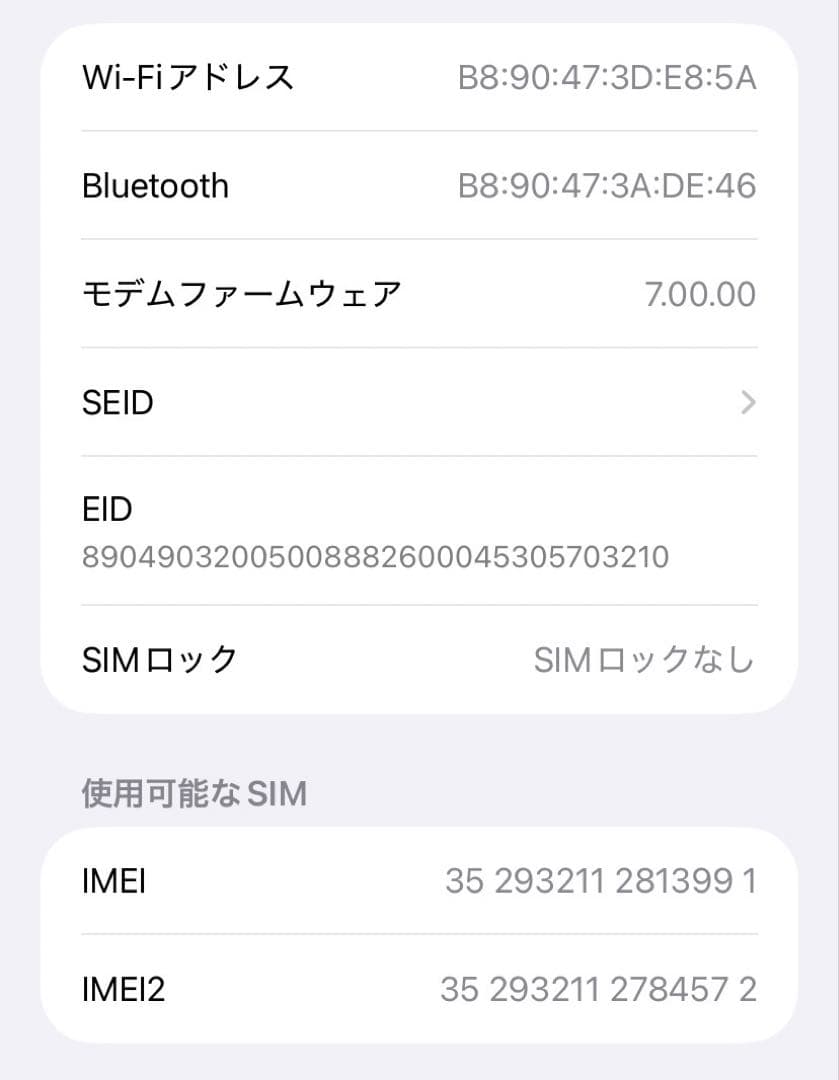Tap the Bluetooth row
Screen dimensions: 839x1080
pyautogui.click(x=417, y=185)
